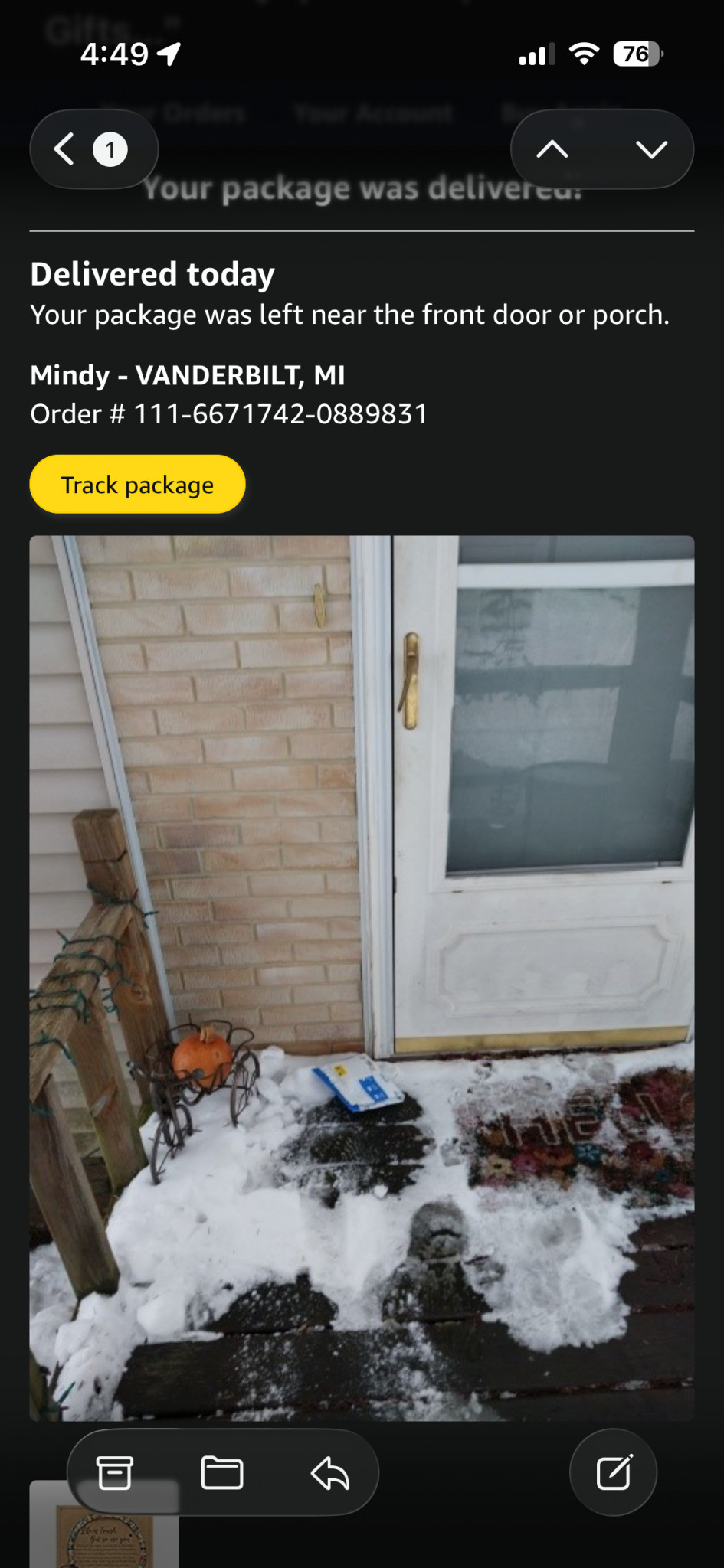This screenshot has height=1568, width=724.
Task: Jump to the next email with down arrow
Action: tap(651, 149)
